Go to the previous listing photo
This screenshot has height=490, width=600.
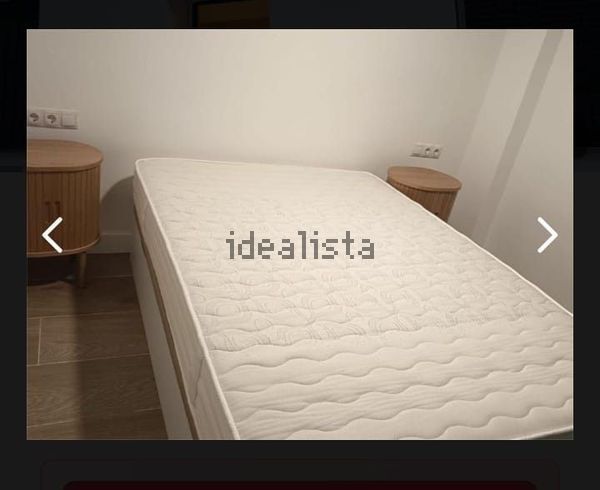pos(52,235)
